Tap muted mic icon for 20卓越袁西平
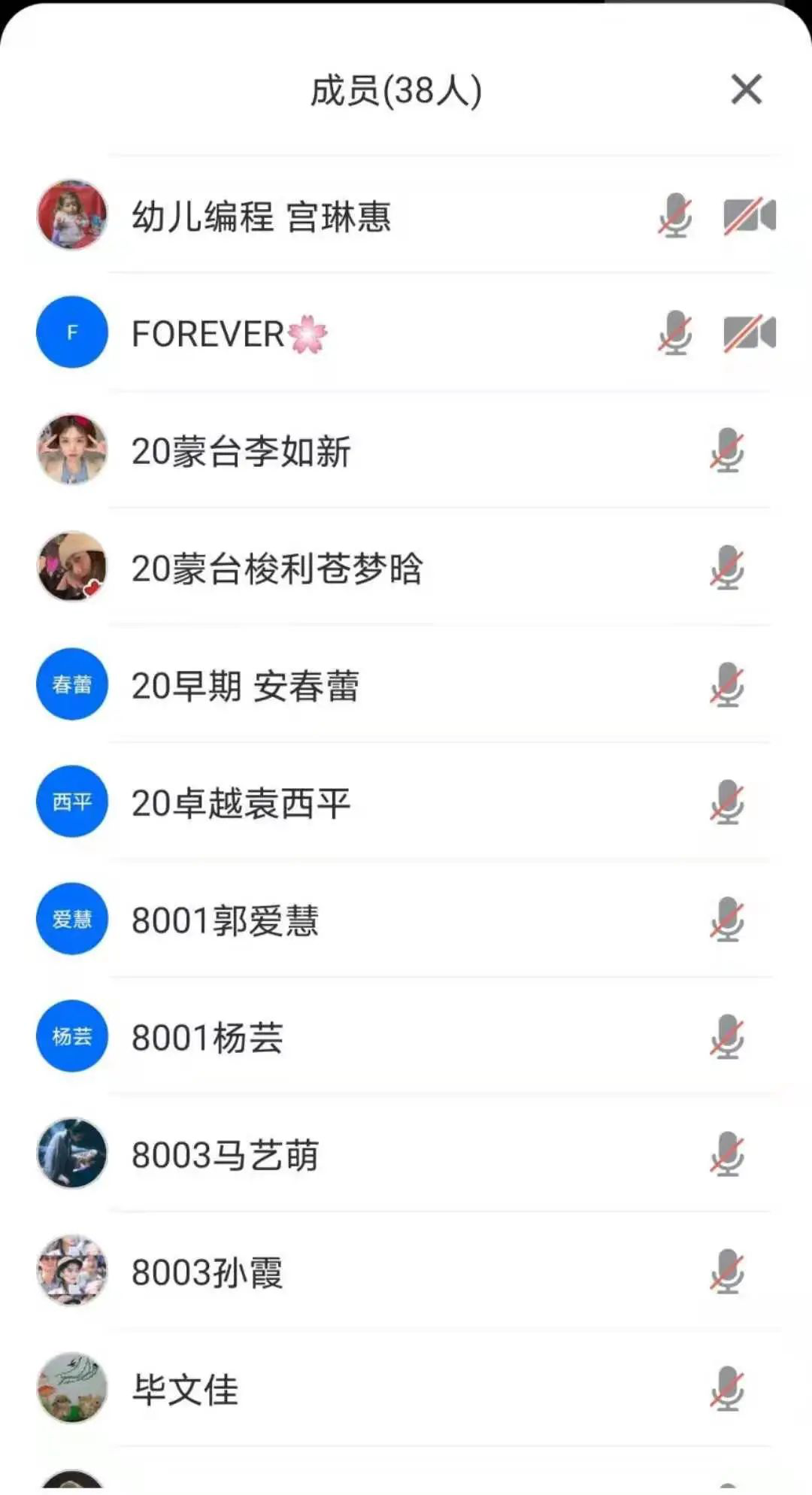 tap(727, 802)
